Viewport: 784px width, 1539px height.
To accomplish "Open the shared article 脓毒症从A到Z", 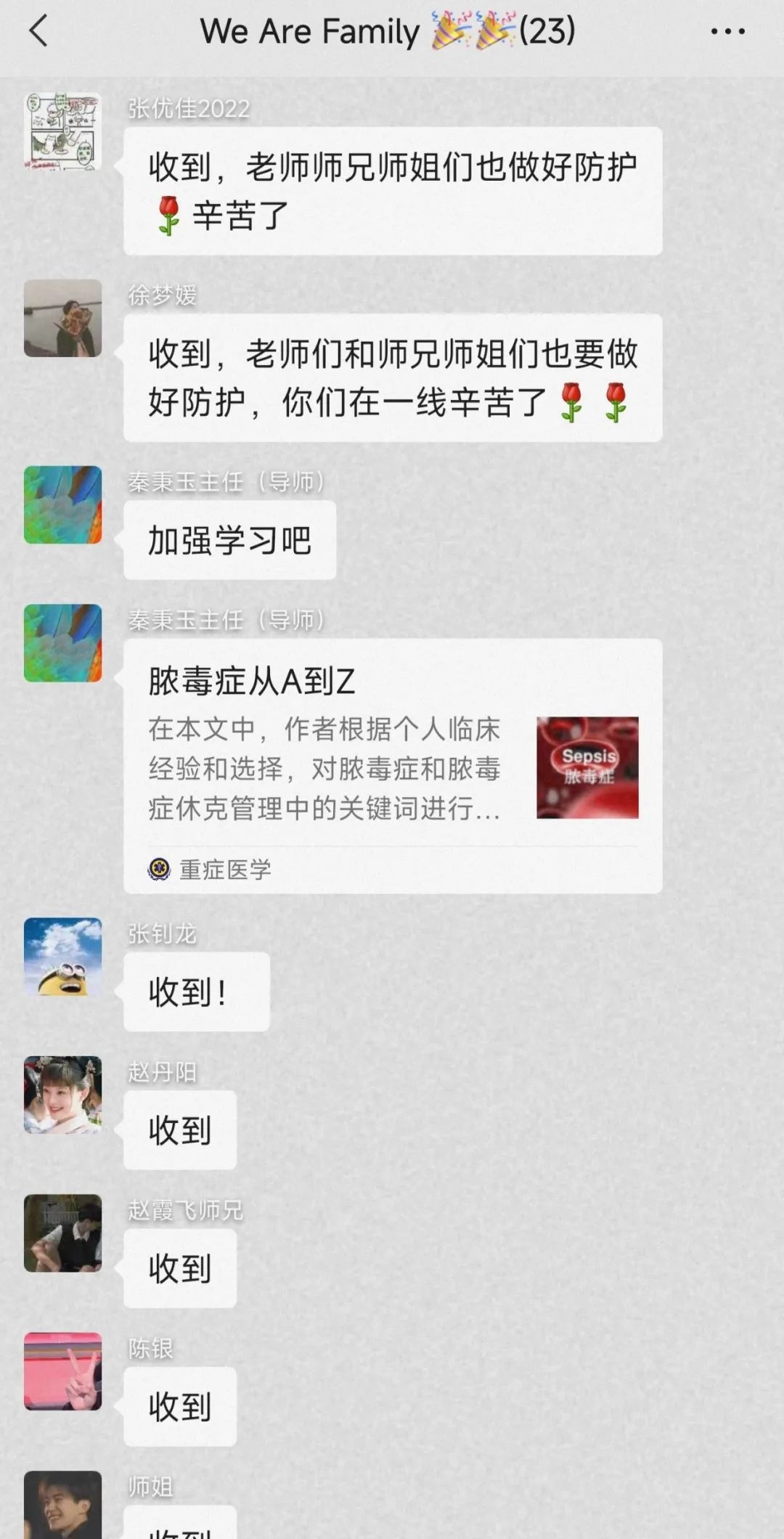I will (392, 765).
